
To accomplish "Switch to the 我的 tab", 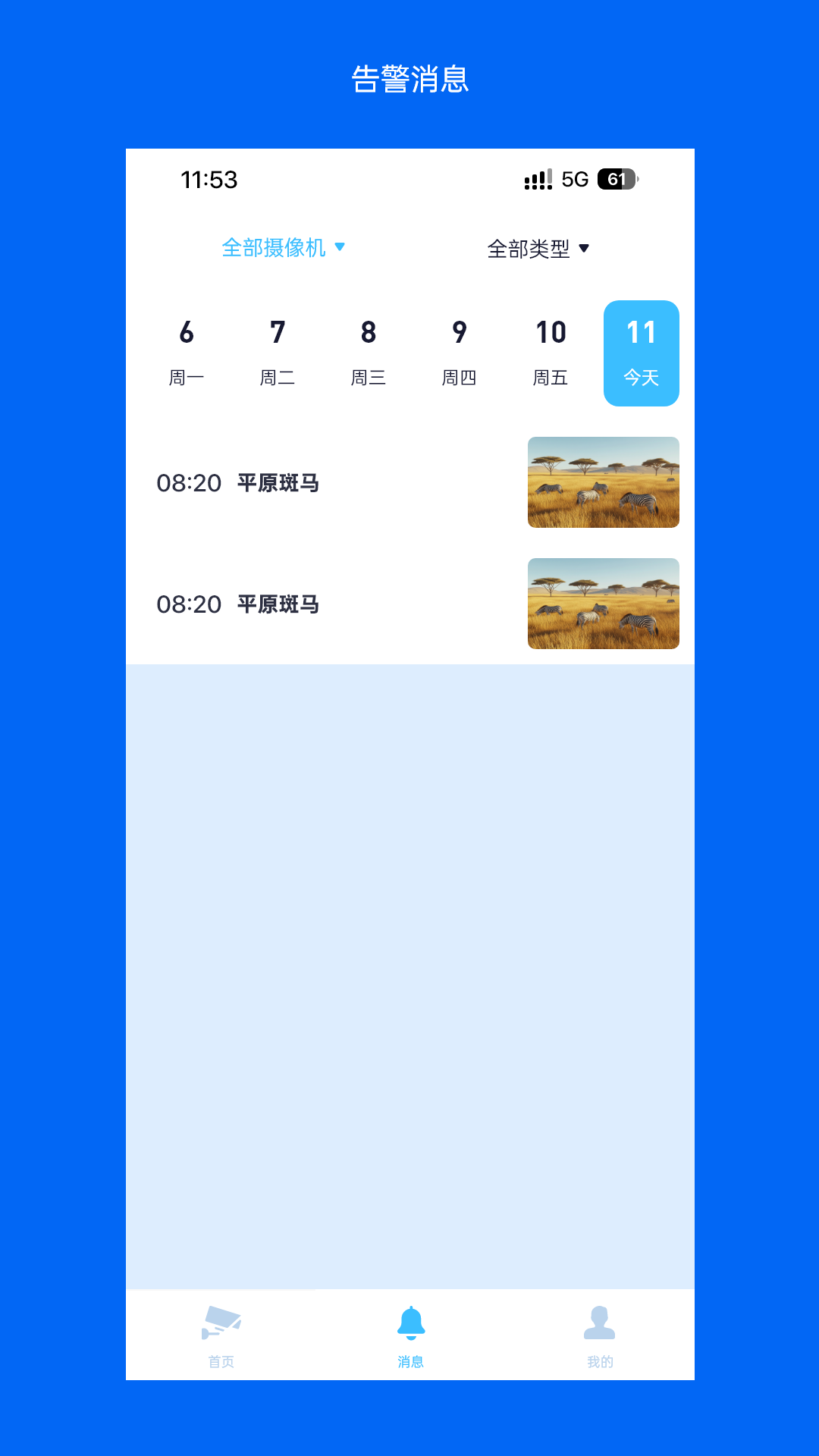I will tap(600, 1335).
